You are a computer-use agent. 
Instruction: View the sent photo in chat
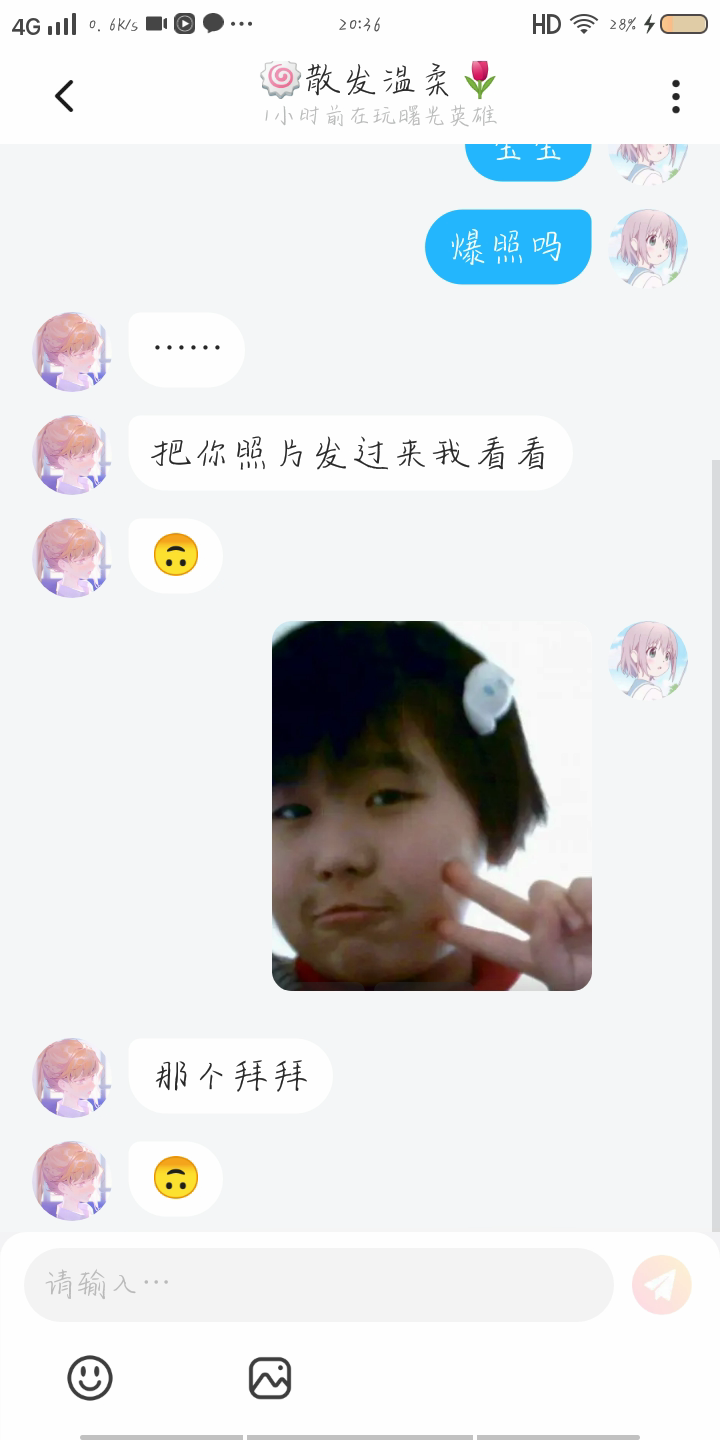tap(431, 805)
